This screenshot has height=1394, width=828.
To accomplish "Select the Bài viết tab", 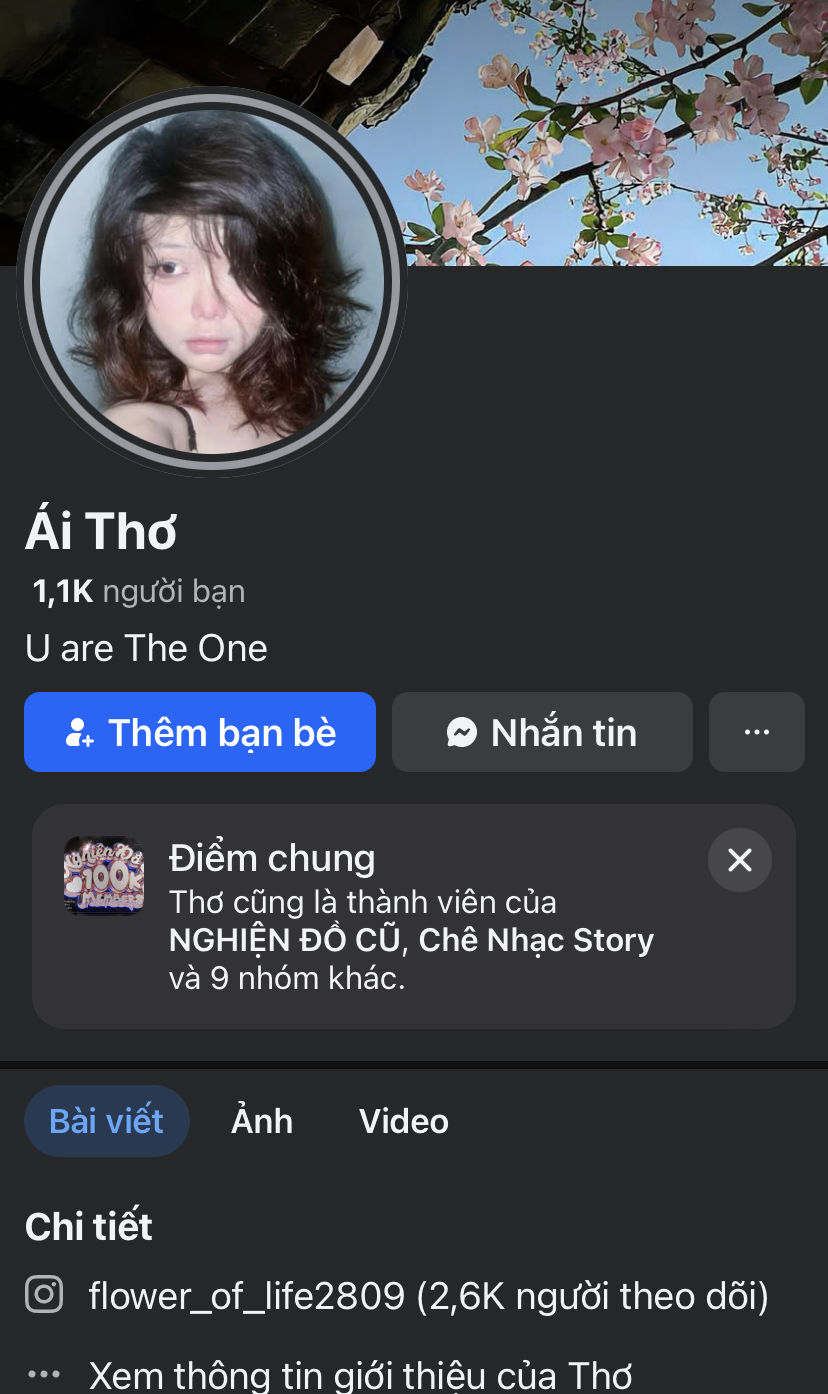I will click(x=106, y=1121).
